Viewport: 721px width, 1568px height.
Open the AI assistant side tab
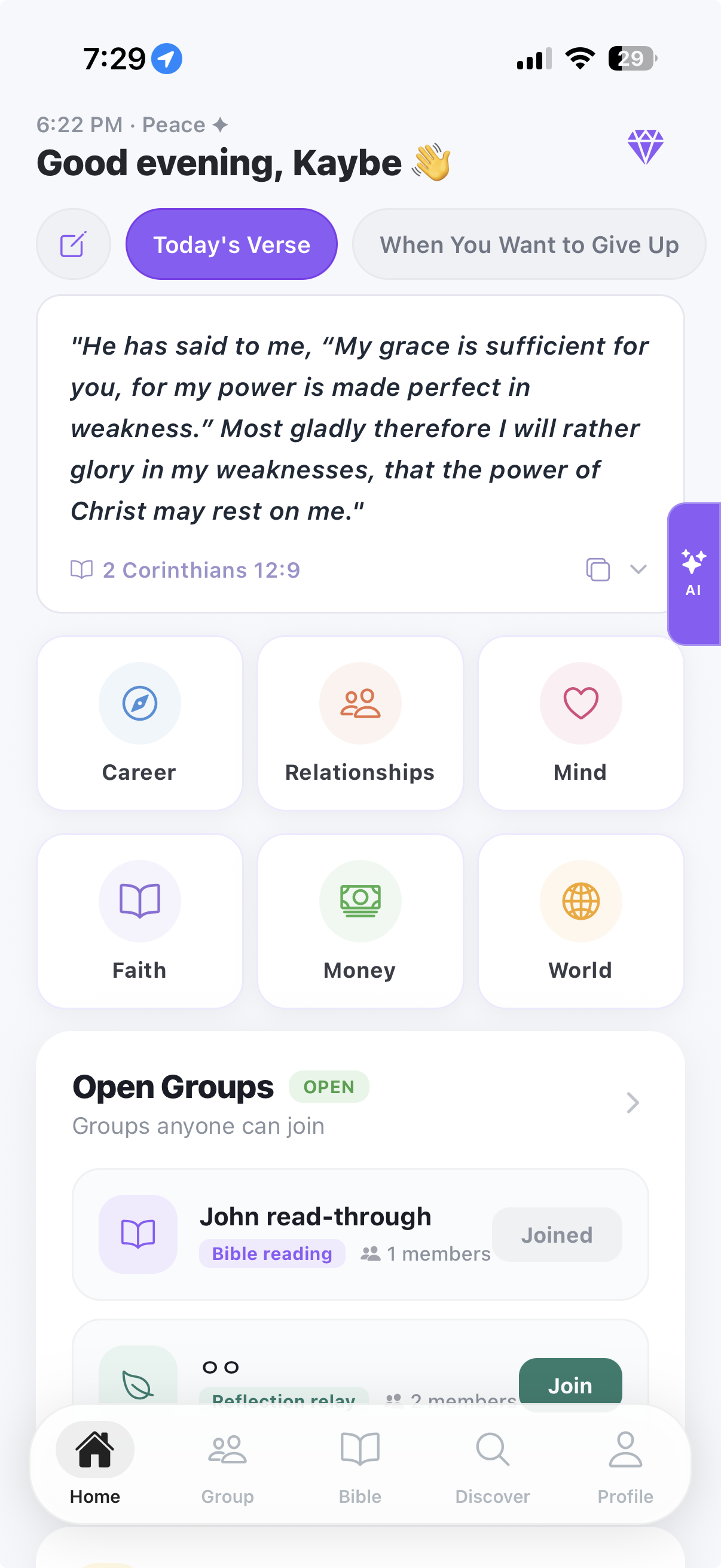point(693,573)
